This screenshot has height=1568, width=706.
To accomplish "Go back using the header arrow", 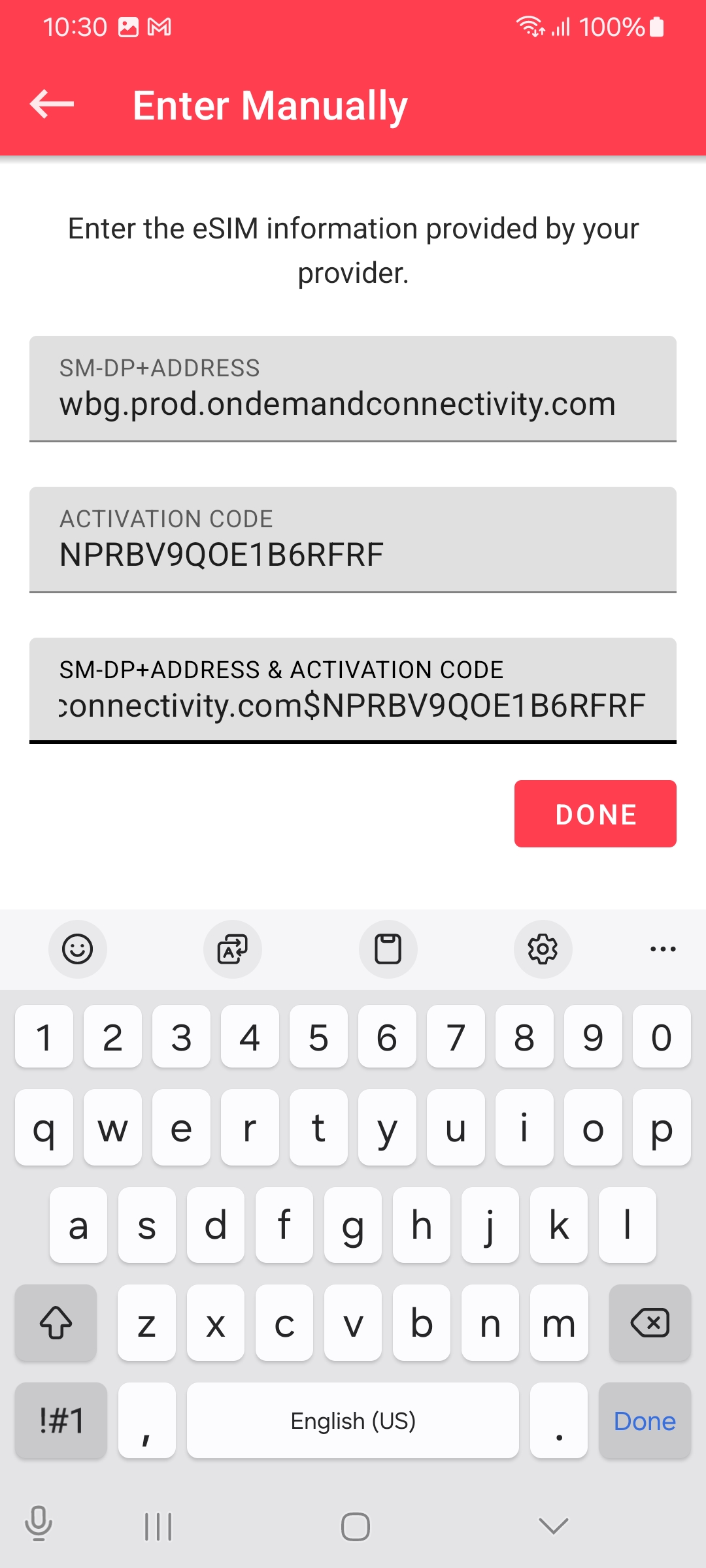I will tap(52, 105).
